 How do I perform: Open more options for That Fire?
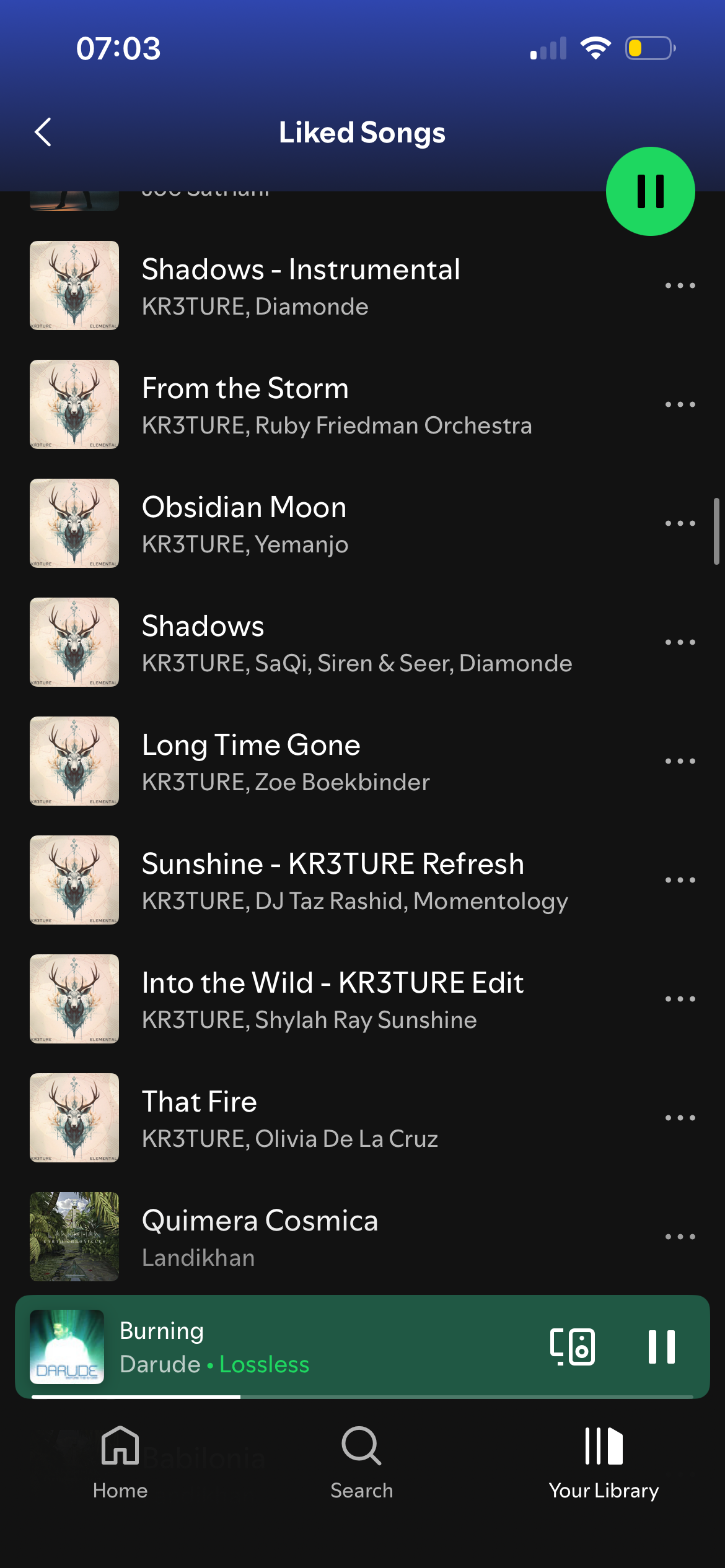tap(680, 1118)
